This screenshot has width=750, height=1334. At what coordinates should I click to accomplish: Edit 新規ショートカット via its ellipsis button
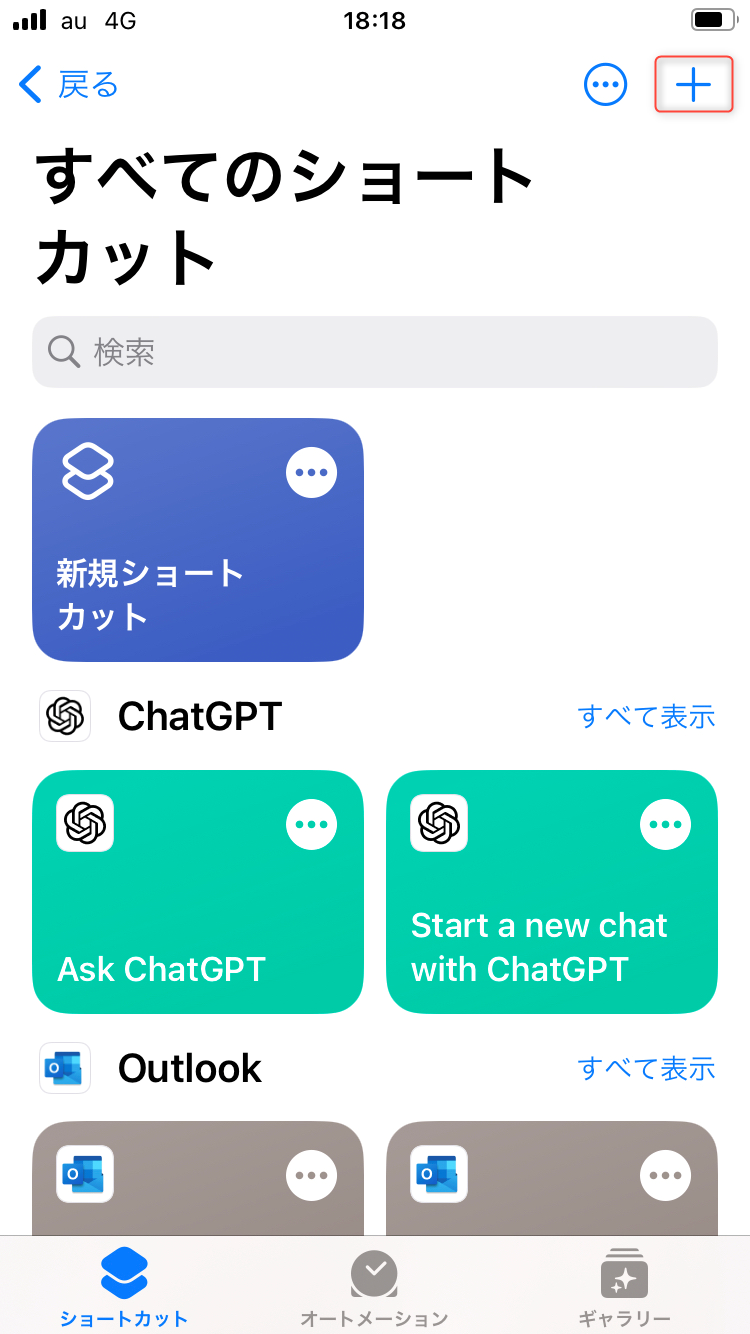pyautogui.click(x=311, y=472)
